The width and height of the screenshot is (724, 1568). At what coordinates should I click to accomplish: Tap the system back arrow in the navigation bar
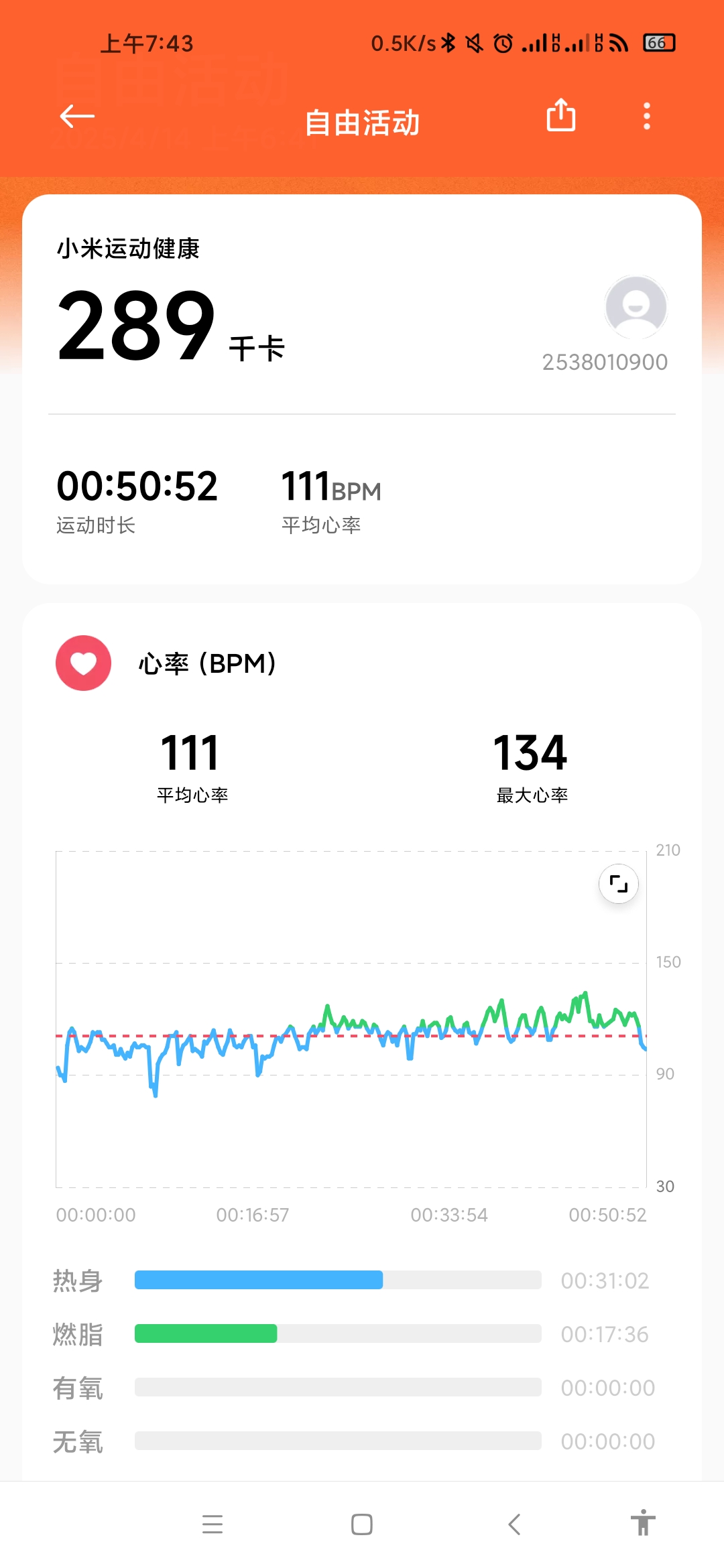pyautogui.click(x=514, y=1524)
